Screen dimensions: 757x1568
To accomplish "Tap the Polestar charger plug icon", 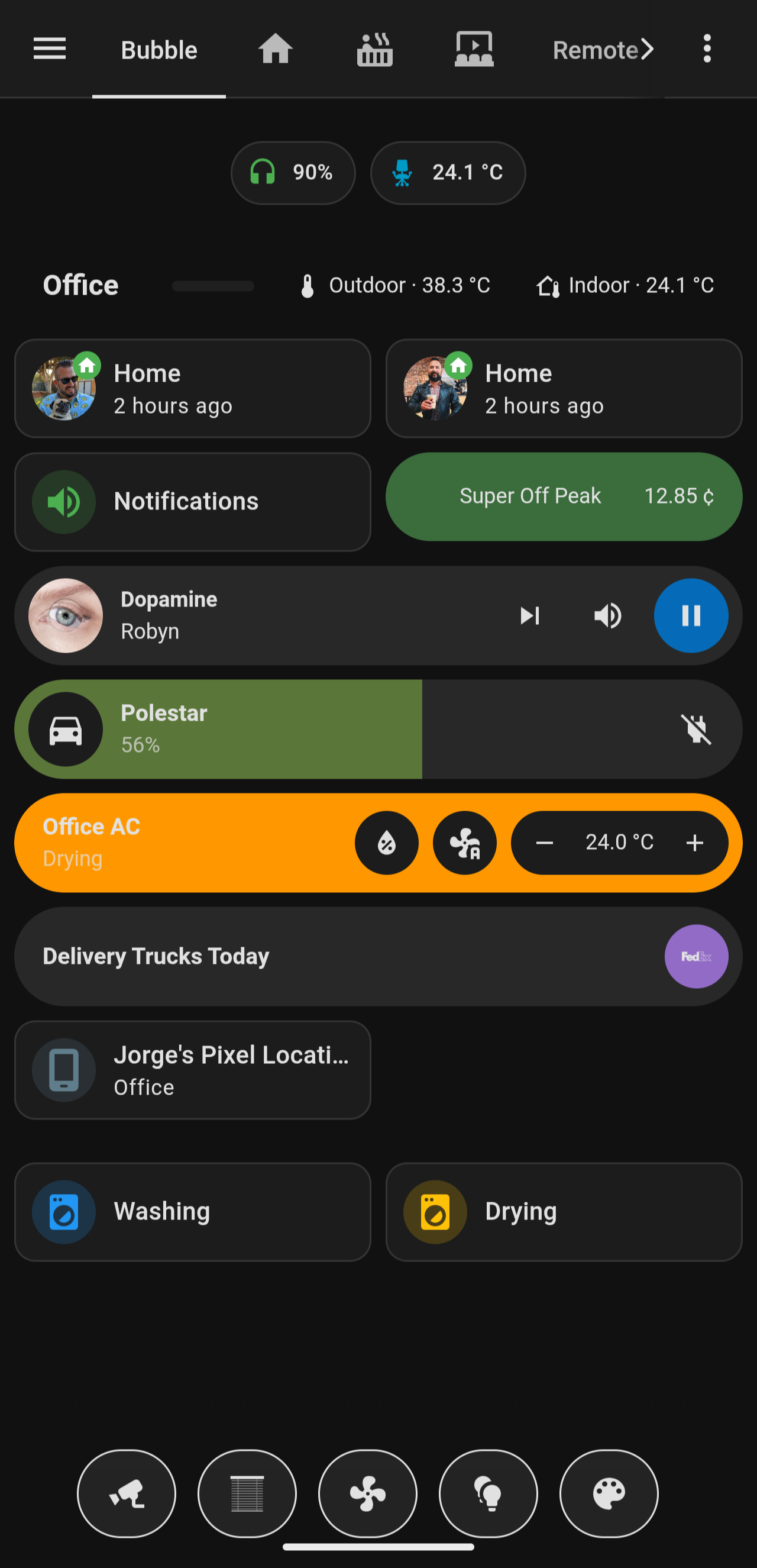I will (695, 728).
